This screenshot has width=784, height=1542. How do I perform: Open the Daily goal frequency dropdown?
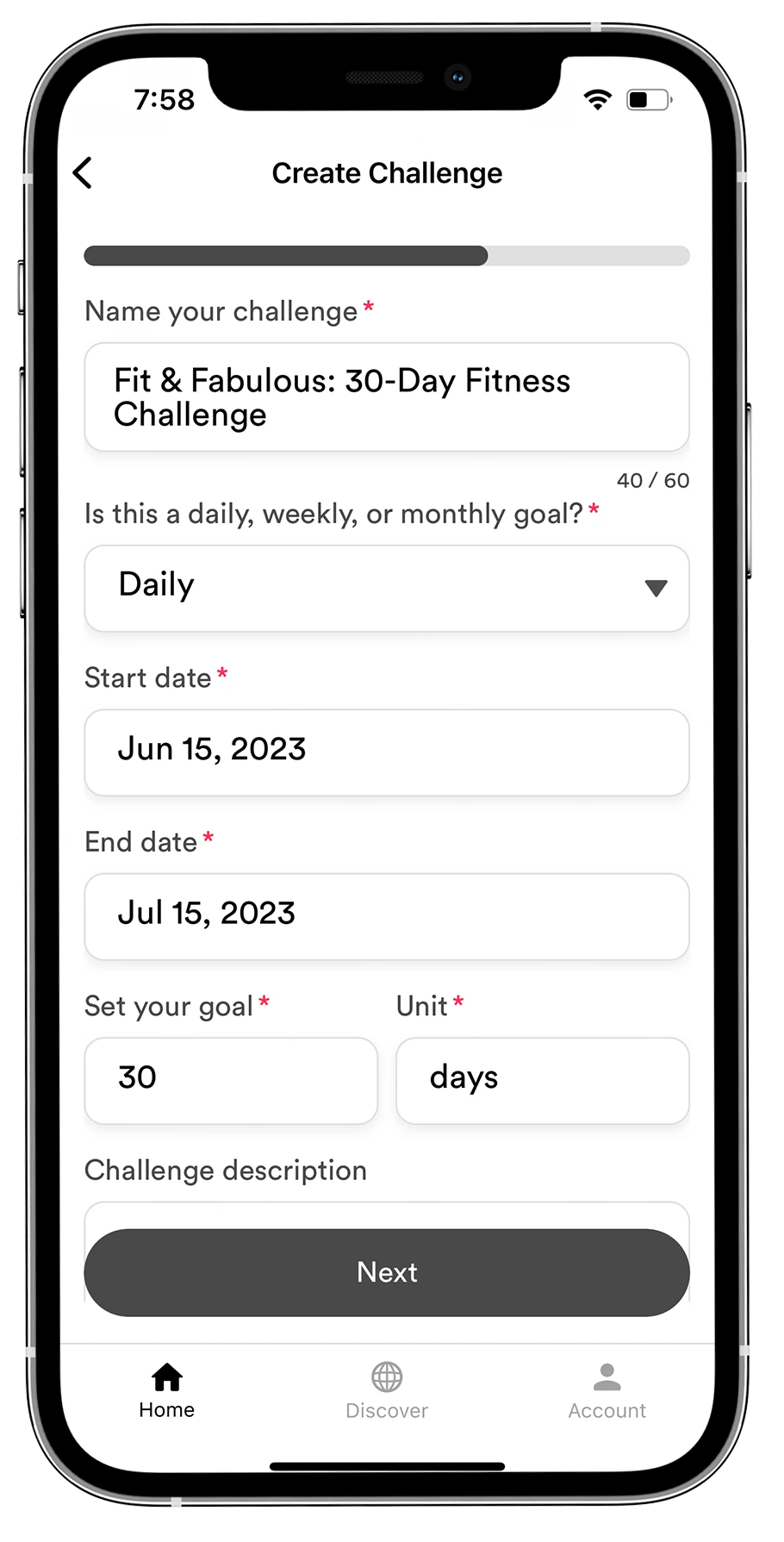387,588
